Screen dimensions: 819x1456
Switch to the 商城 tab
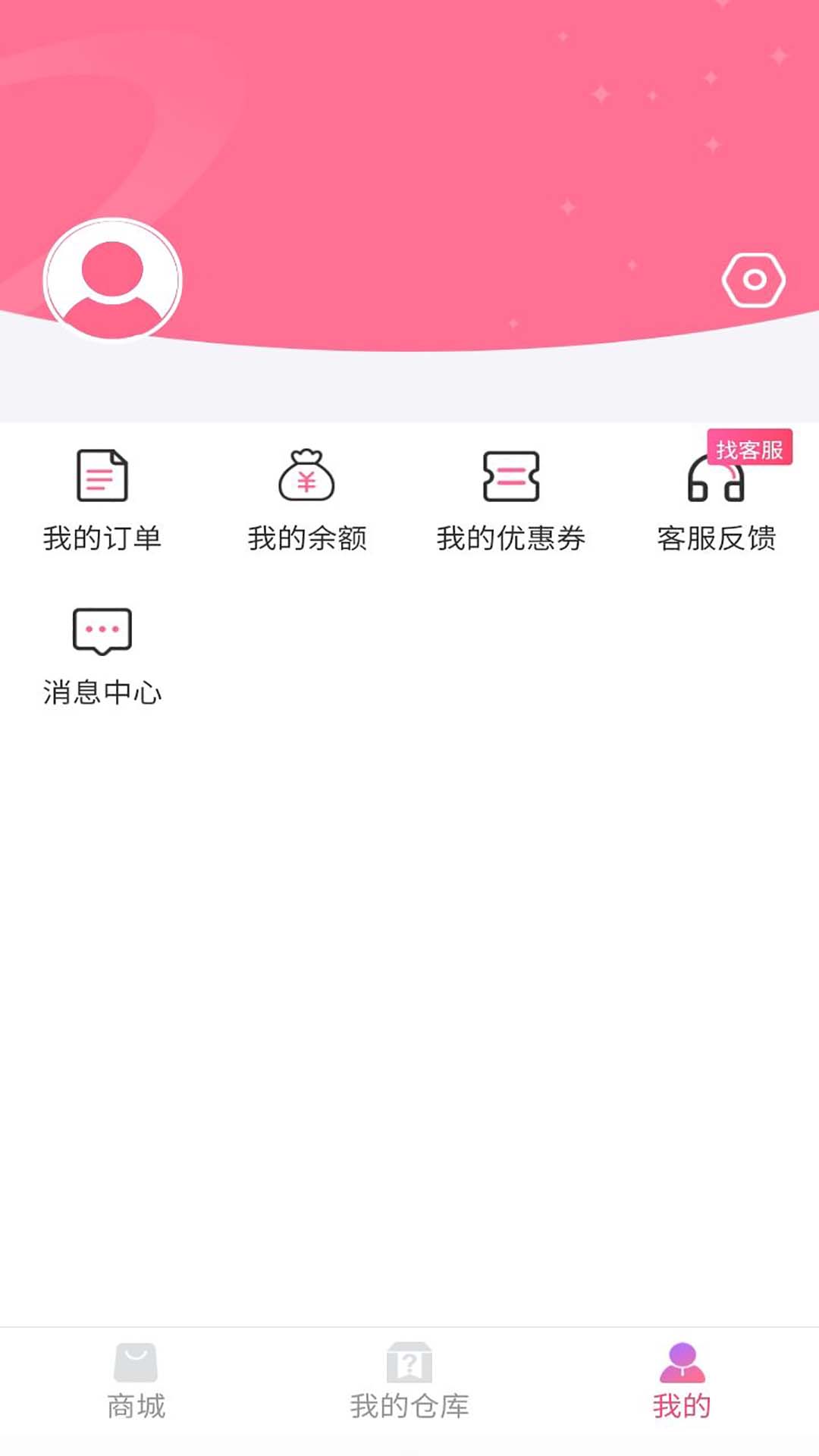click(136, 1382)
